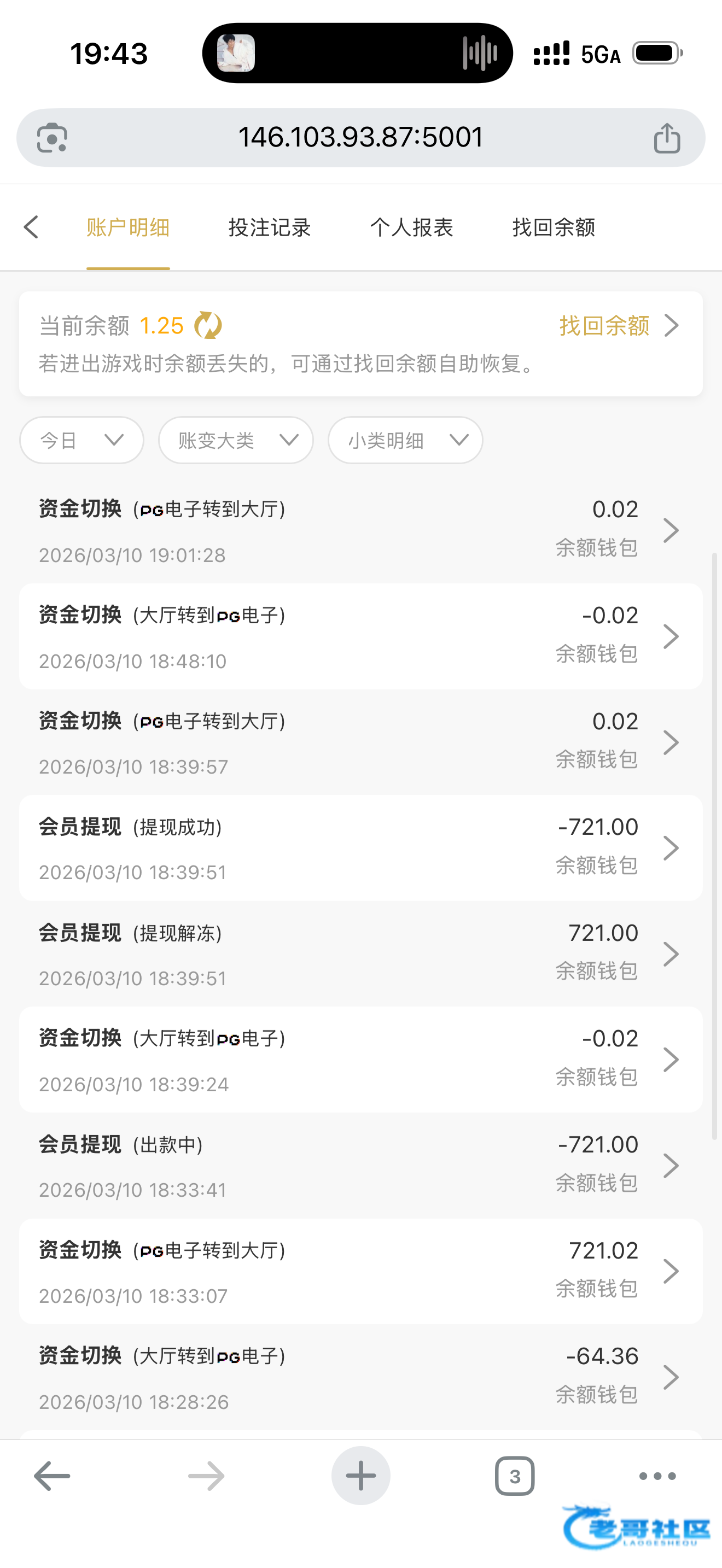
Task: Open the 721.02 资金切换 record
Action: [x=360, y=1272]
